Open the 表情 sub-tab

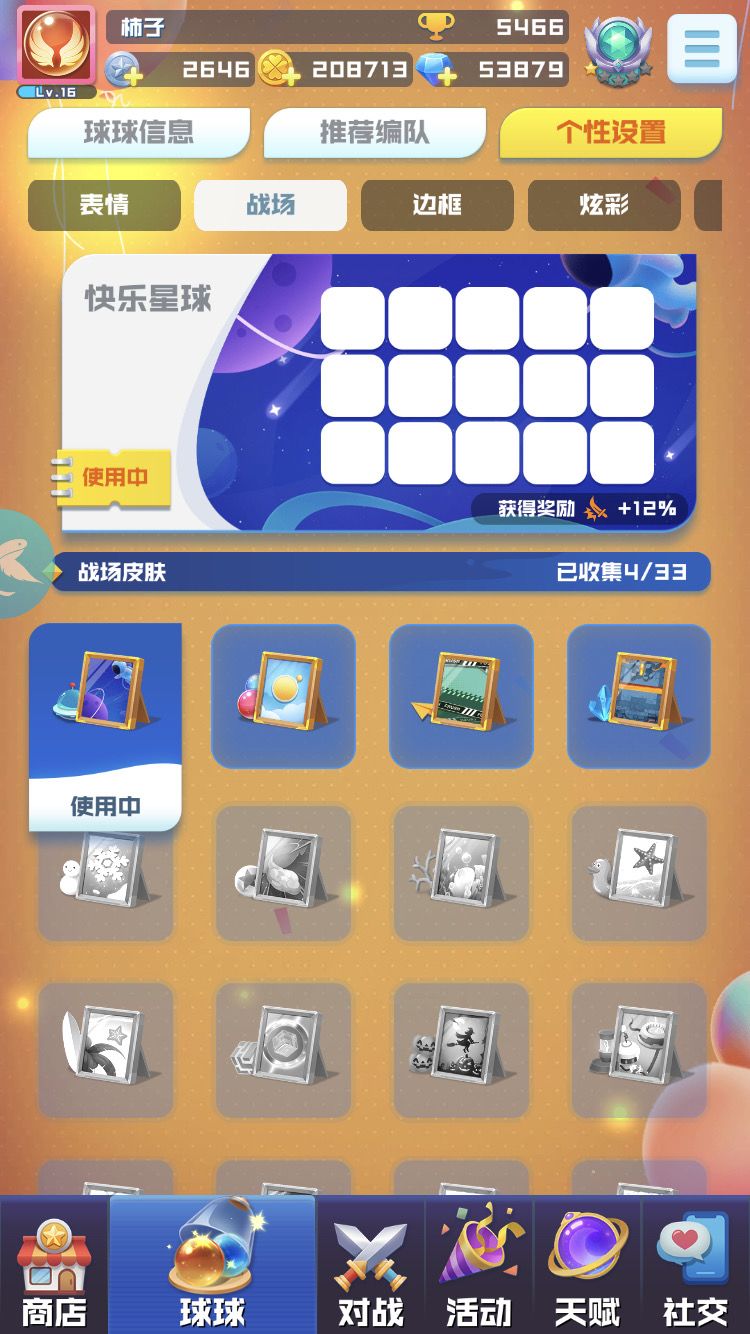pos(104,205)
